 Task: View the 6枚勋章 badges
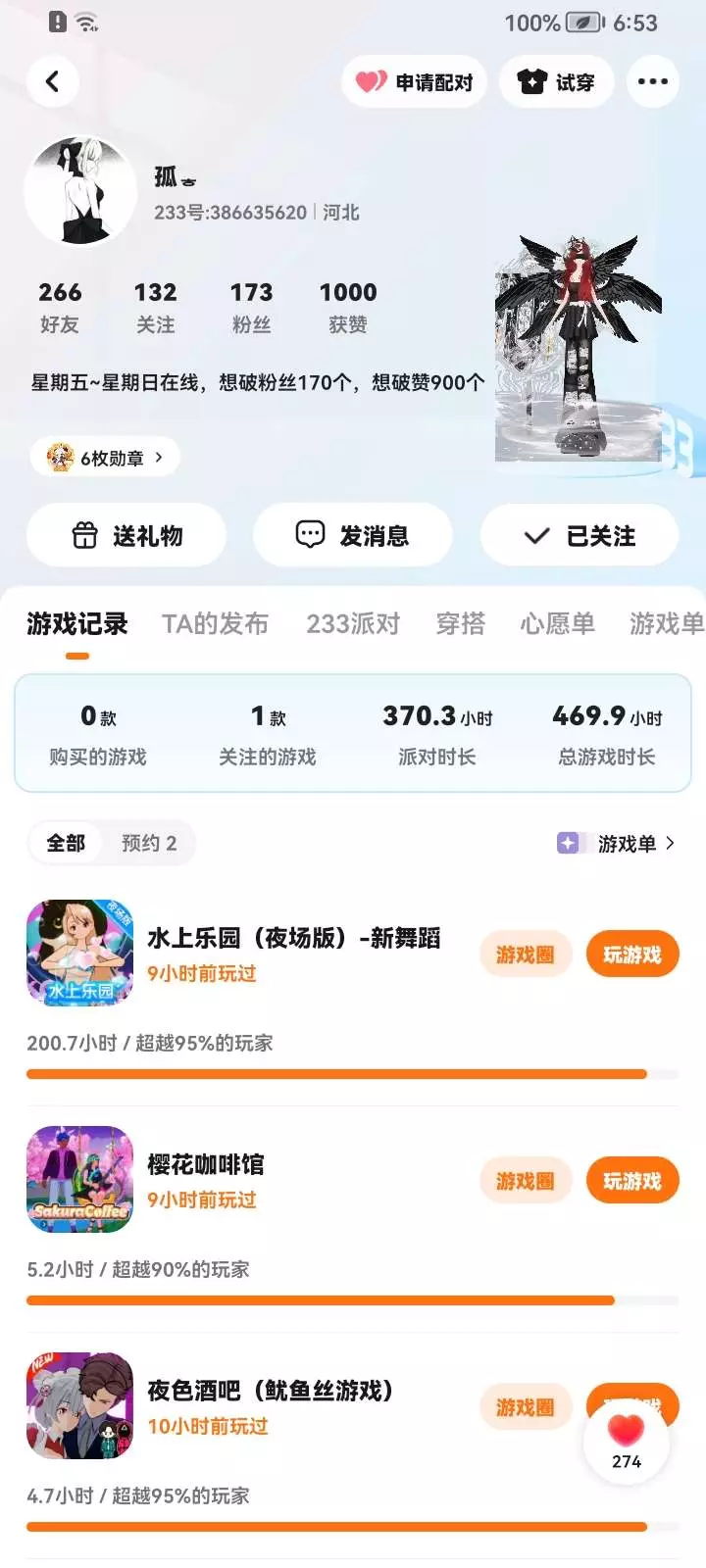point(105,457)
